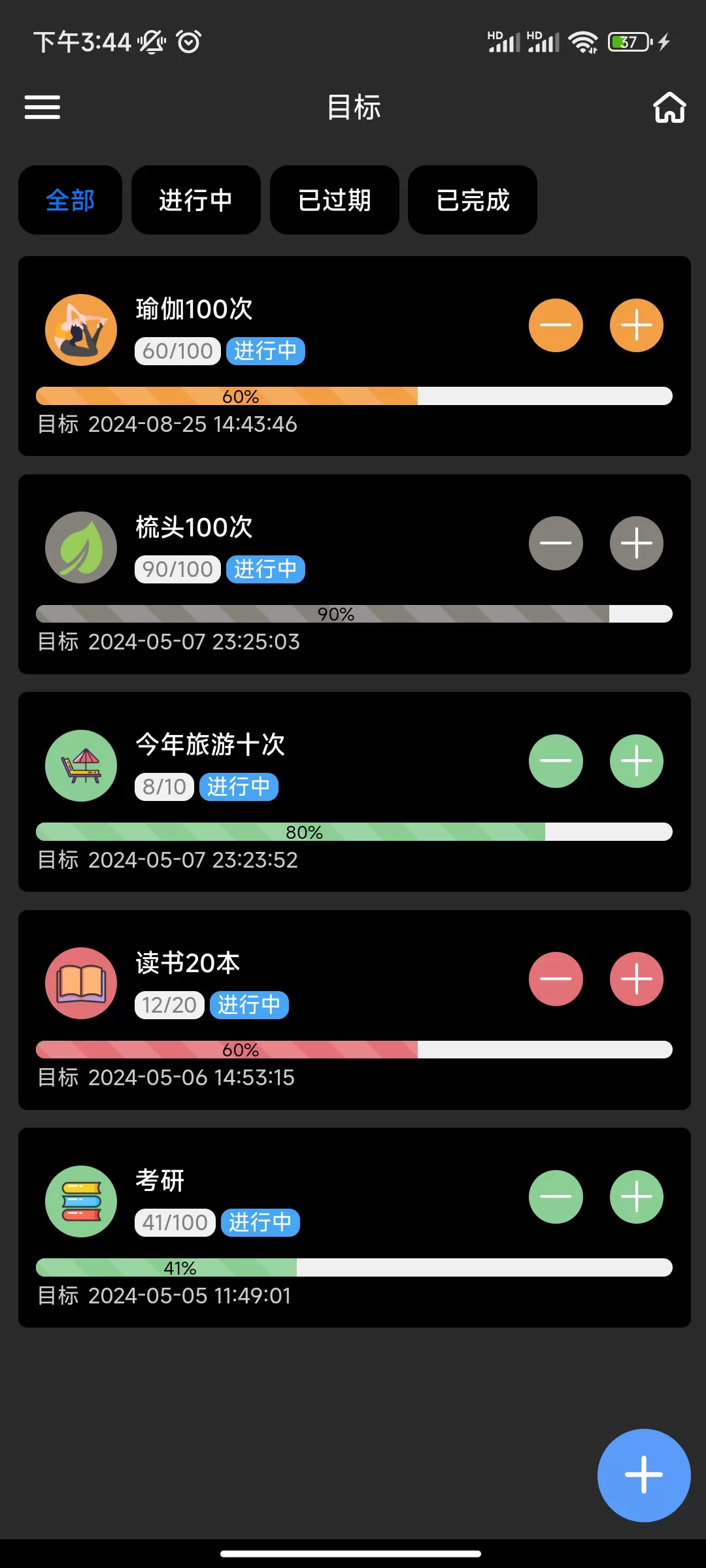The height and width of the screenshot is (1568, 706).
Task: Tap minus on 读书20本 goal
Action: click(x=556, y=979)
